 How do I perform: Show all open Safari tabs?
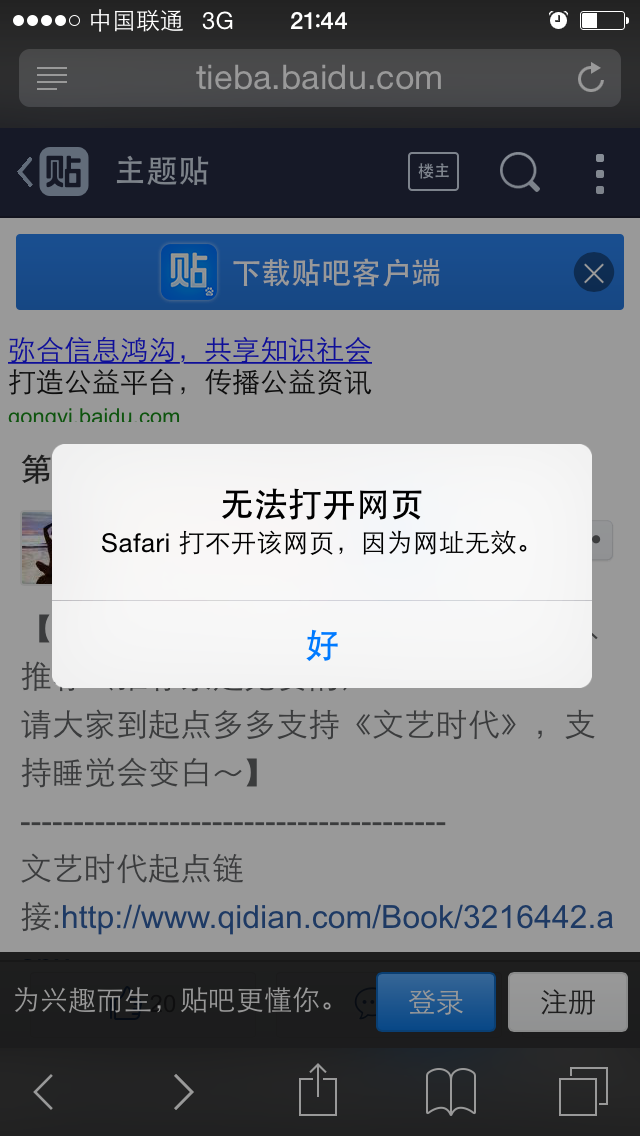click(x=583, y=1092)
